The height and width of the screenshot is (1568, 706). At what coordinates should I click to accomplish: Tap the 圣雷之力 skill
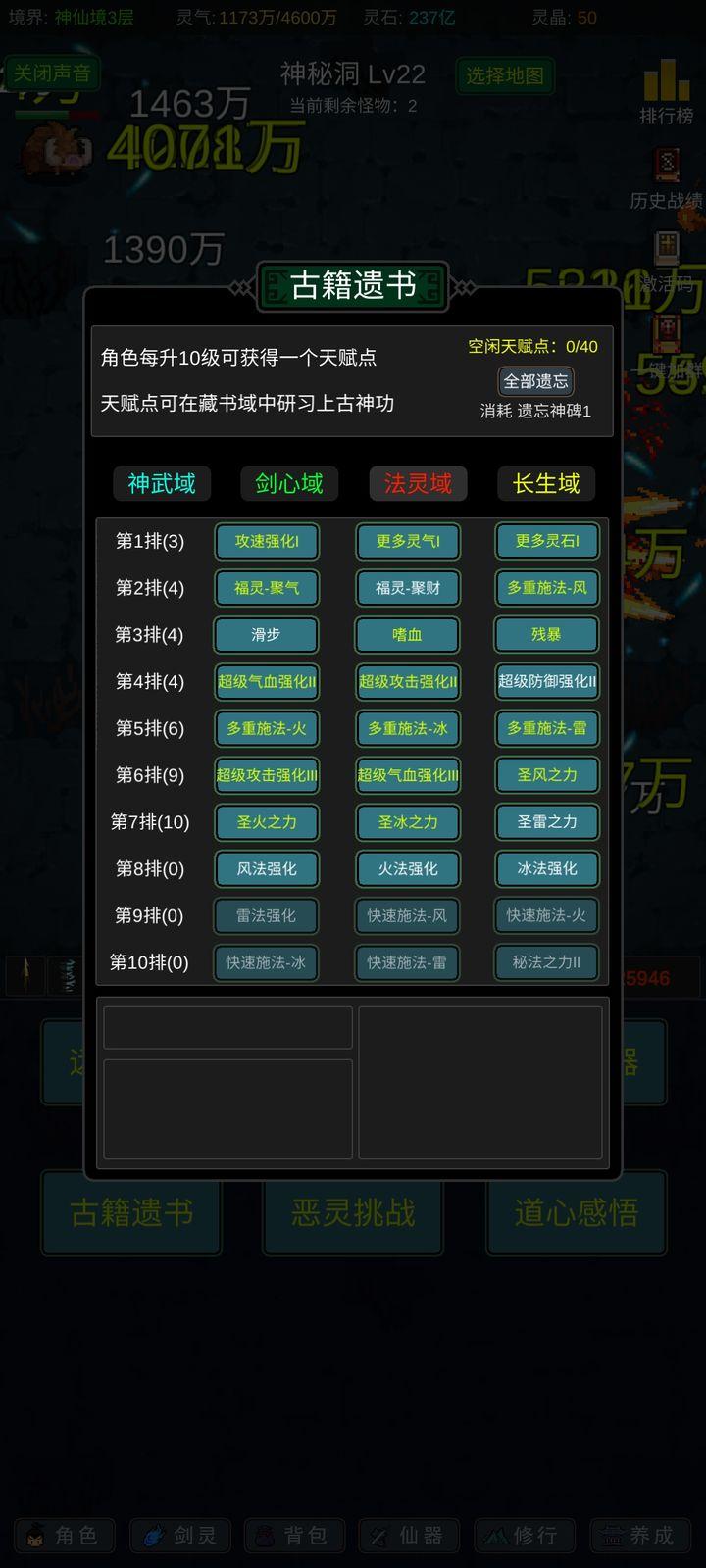(547, 822)
